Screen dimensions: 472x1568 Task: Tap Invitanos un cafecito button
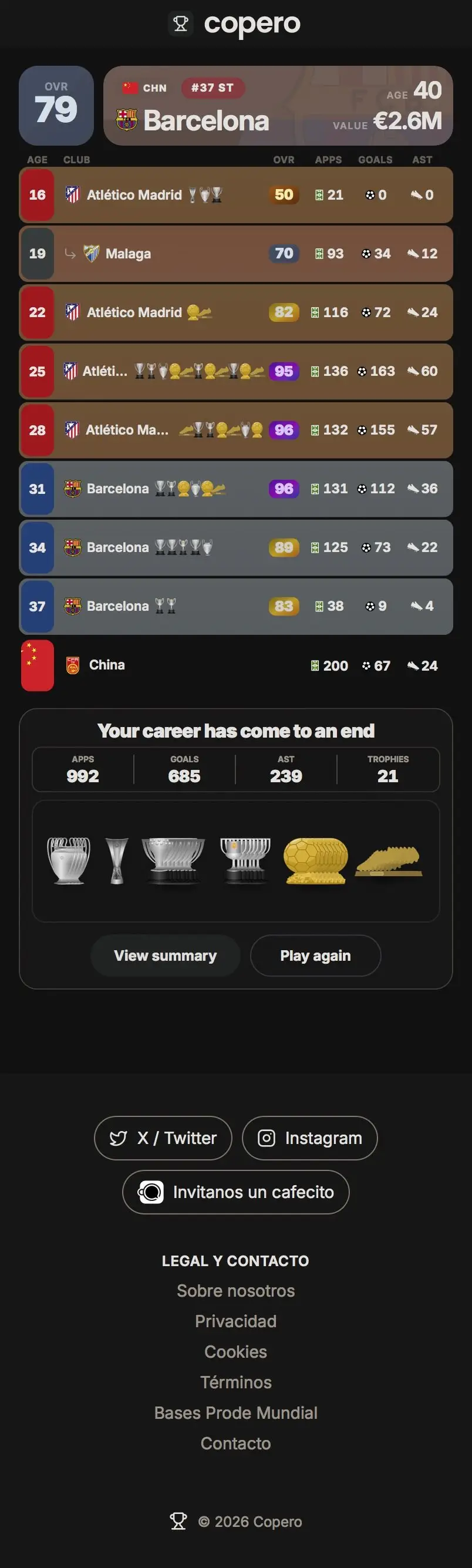[236, 1192]
